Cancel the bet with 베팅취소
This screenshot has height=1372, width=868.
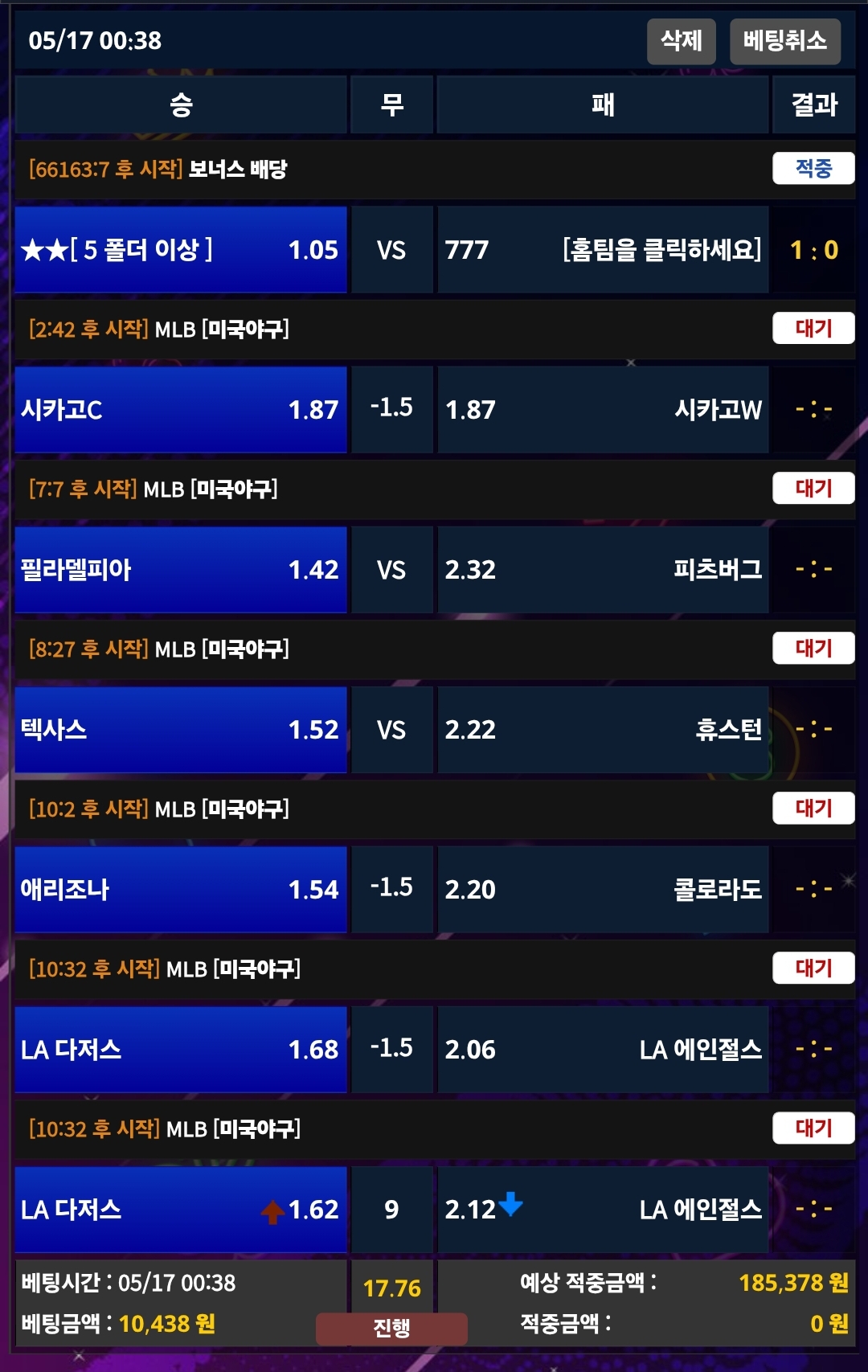pyautogui.click(x=784, y=41)
